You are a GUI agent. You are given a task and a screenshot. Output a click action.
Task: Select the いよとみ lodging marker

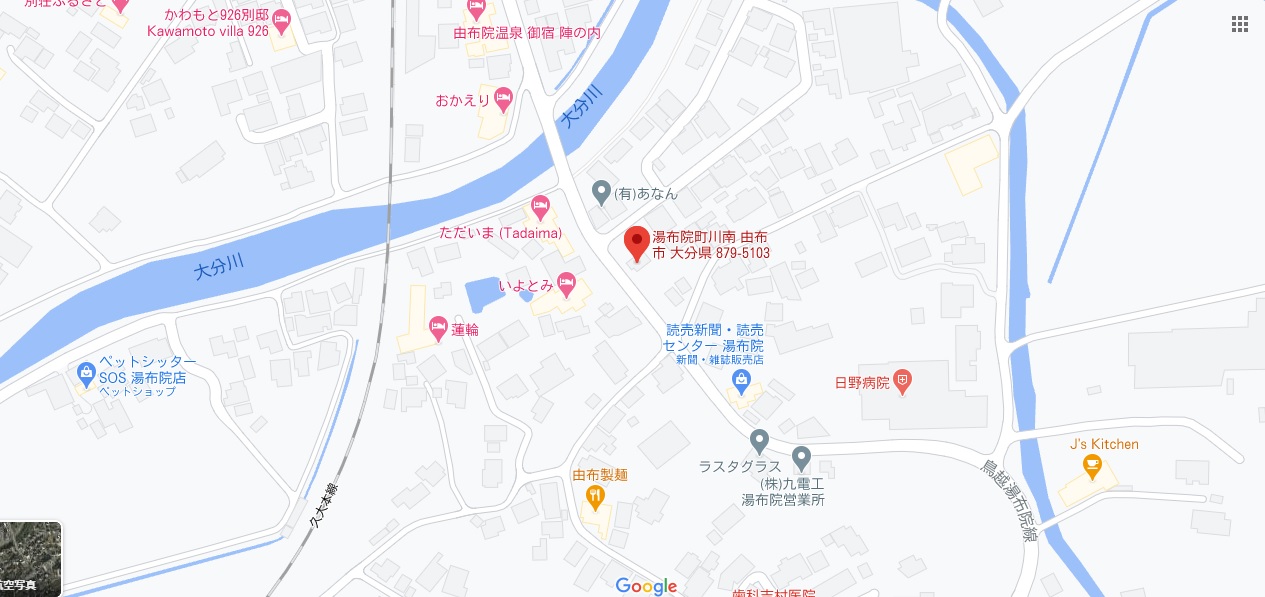[x=567, y=283]
